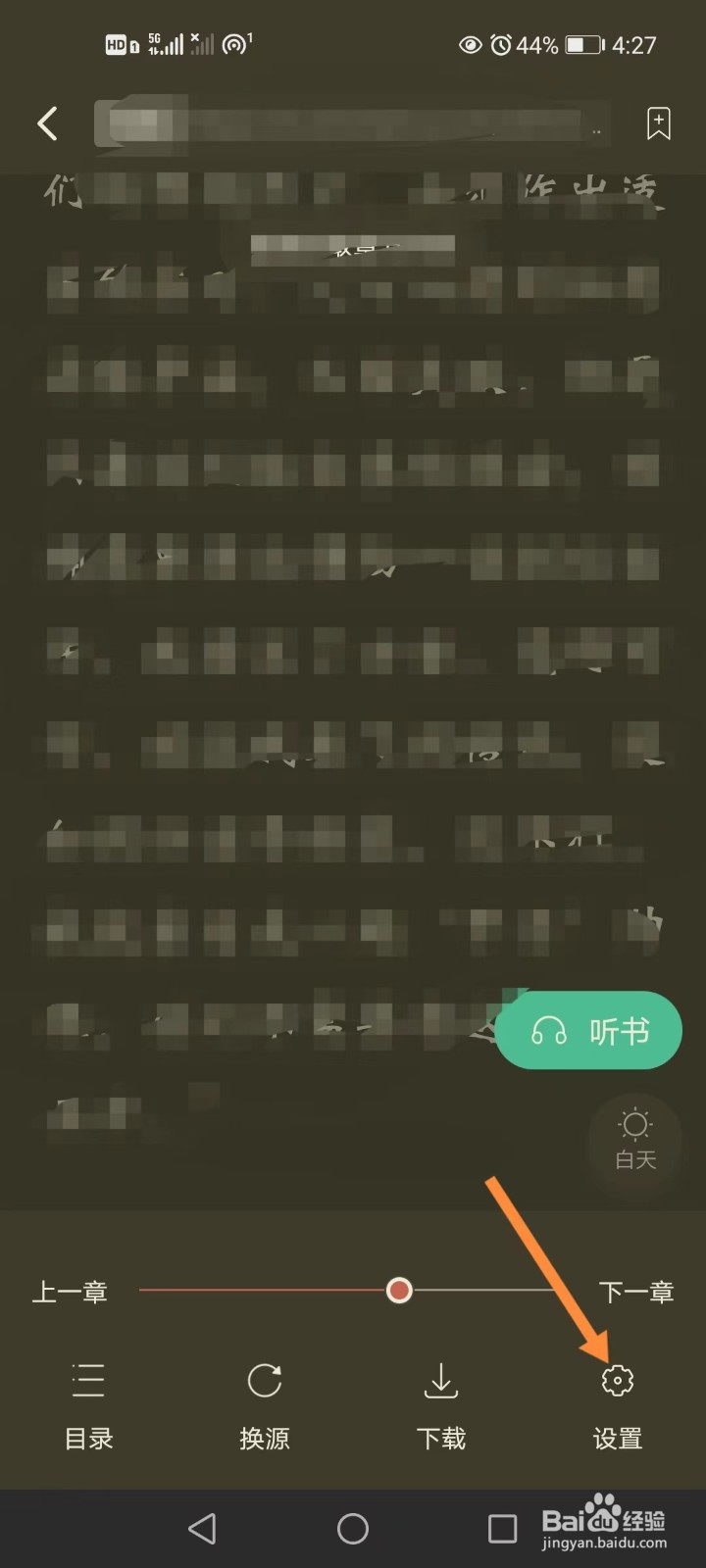Tap the bookmark icon in the top bar
706x1568 pixels.
pos(659,122)
